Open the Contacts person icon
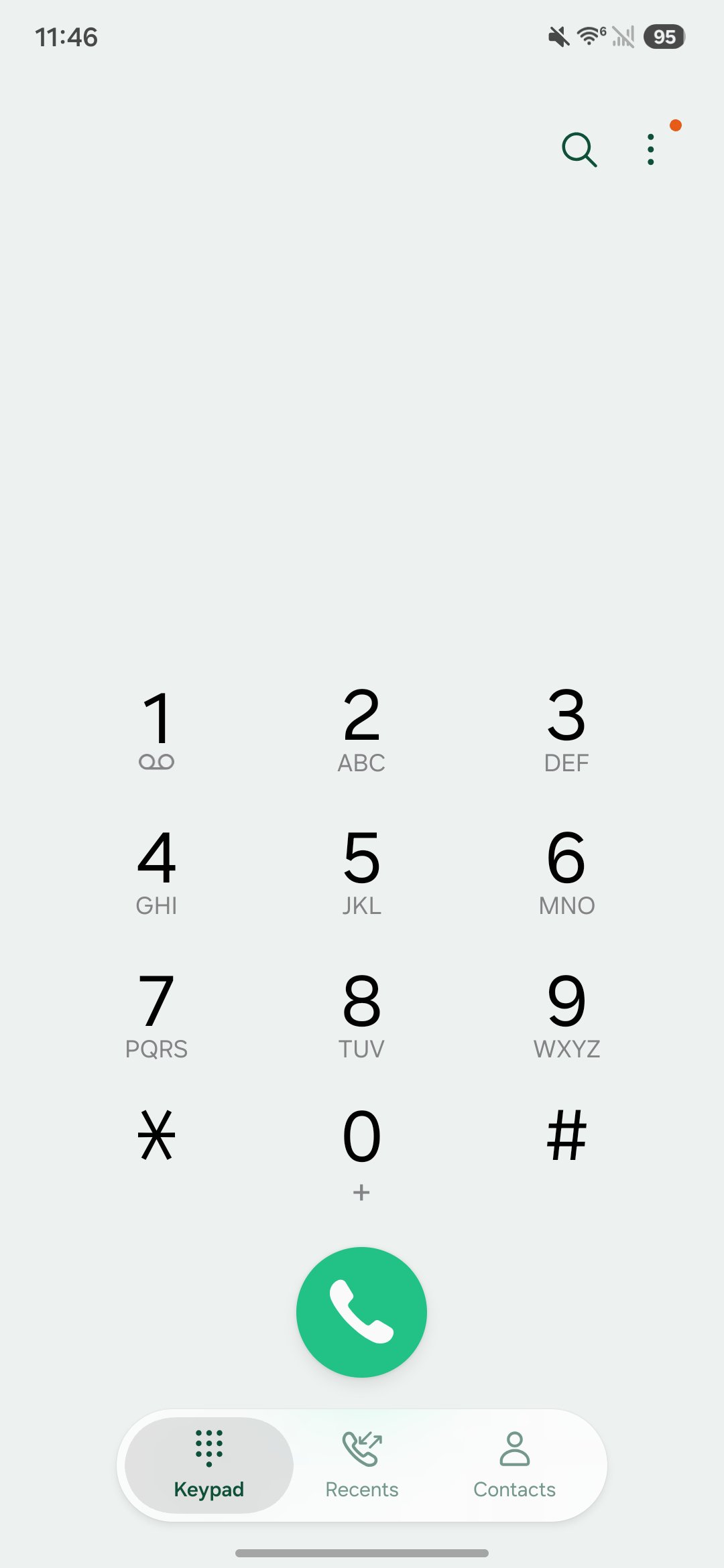The width and height of the screenshot is (724, 1568). [514, 1447]
